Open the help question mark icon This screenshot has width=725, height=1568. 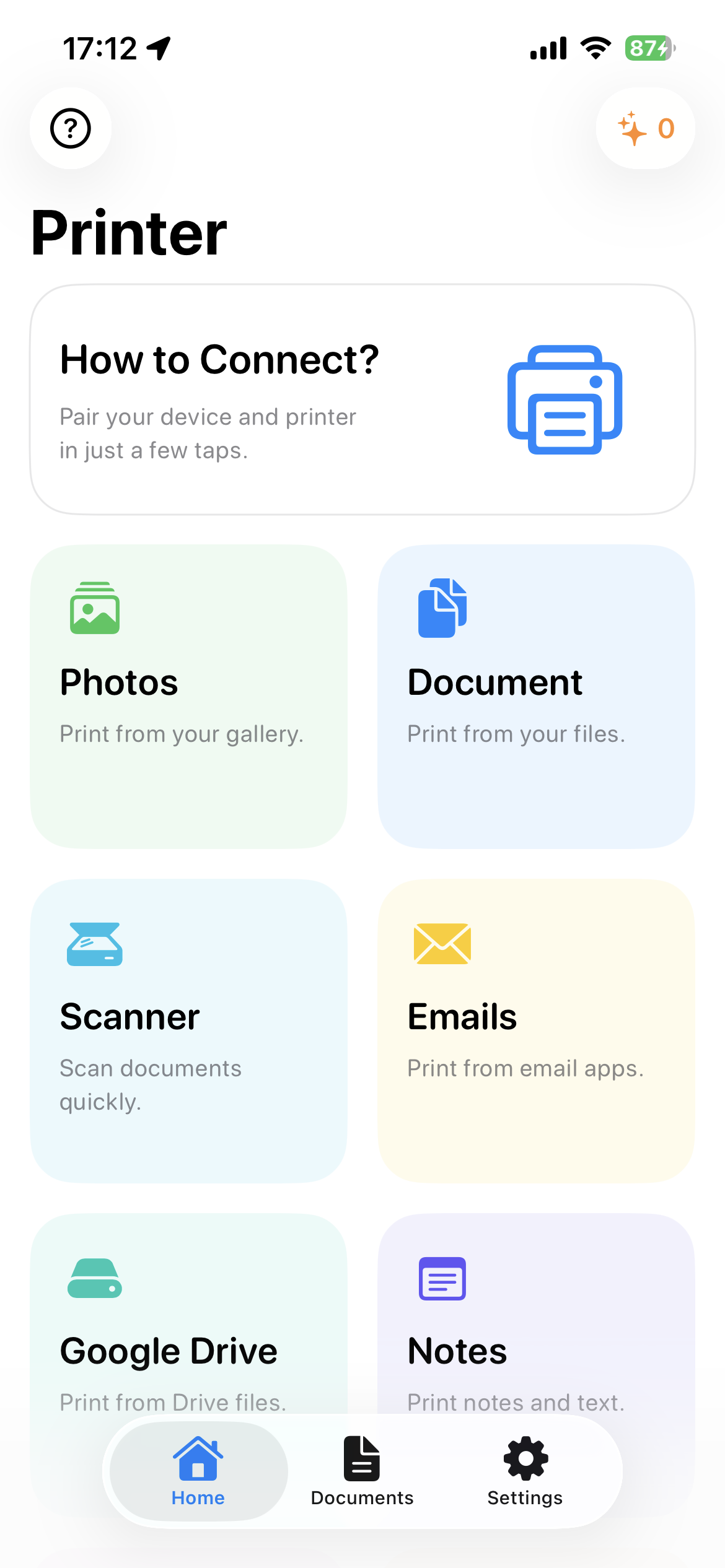tap(71, 128)
